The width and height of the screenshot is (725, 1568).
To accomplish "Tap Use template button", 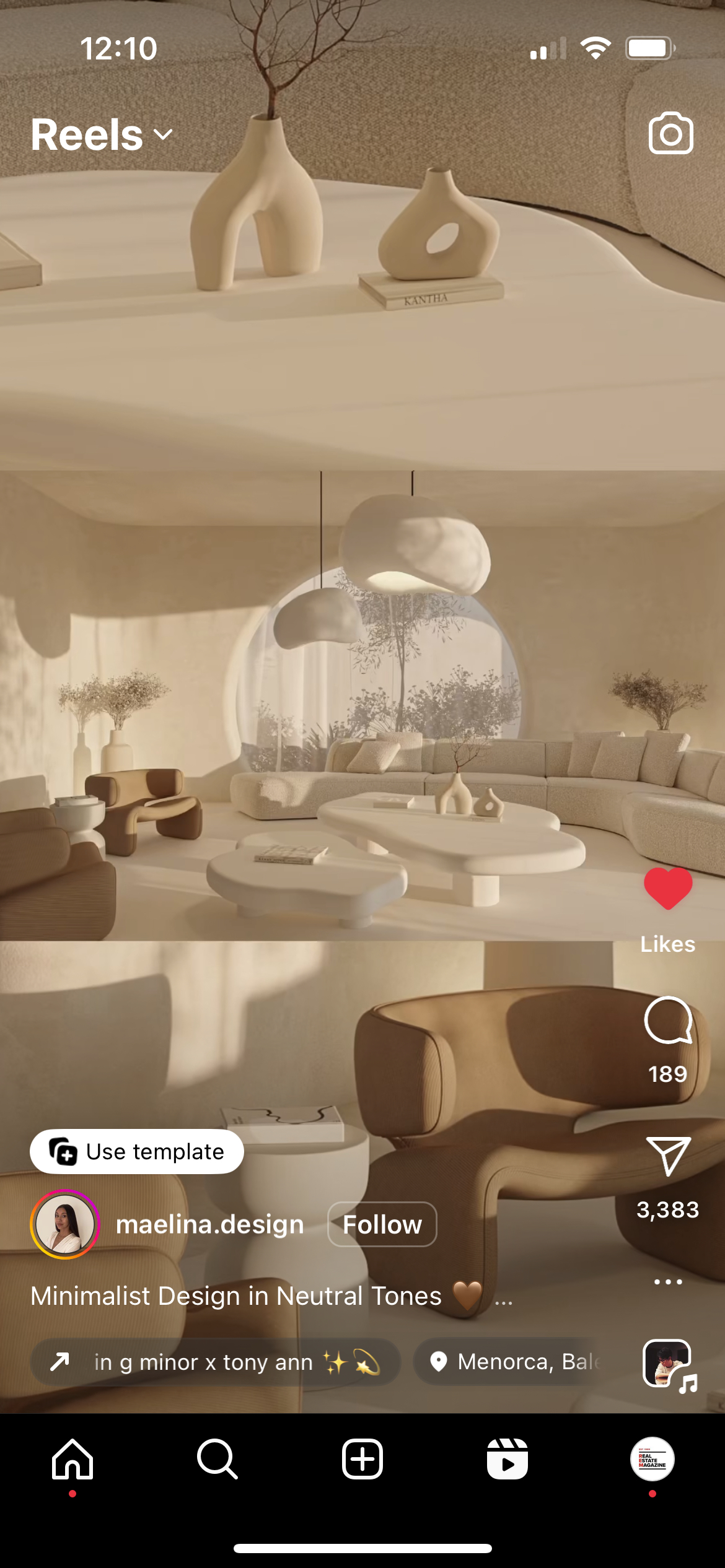I will (x=137, y=1151).
